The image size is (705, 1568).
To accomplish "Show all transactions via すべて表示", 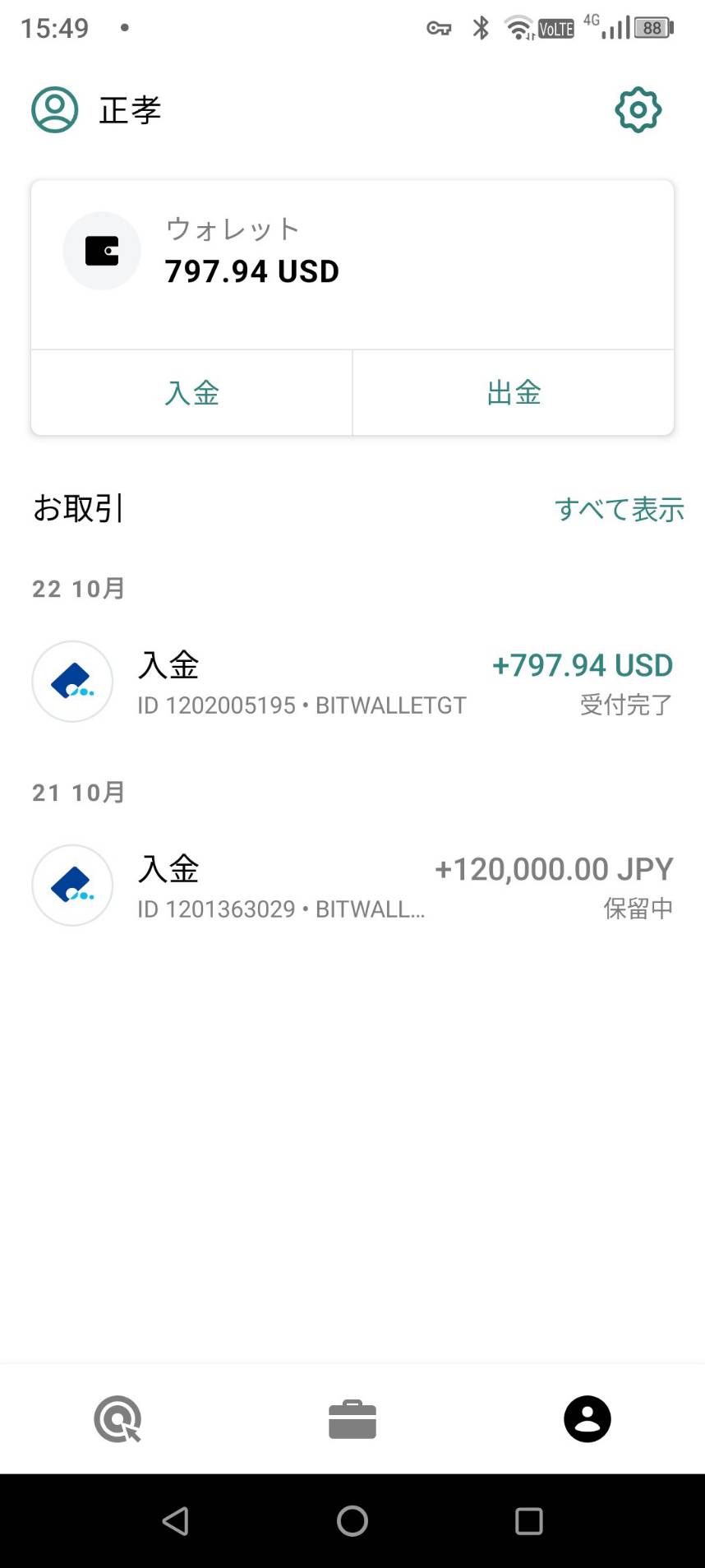I will 619,509.
